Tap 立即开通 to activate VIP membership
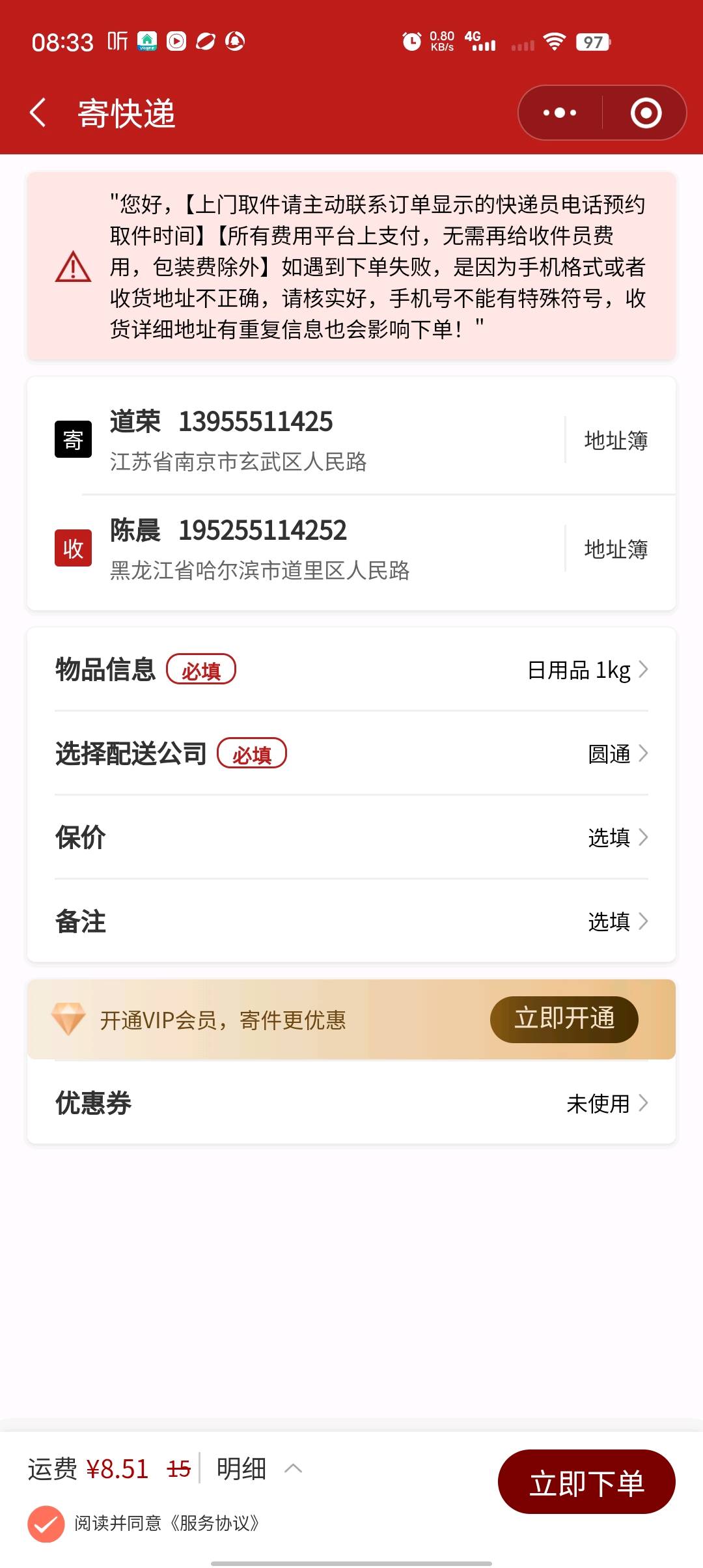This screenshot has height=1568, width=703. [564, 1019]
